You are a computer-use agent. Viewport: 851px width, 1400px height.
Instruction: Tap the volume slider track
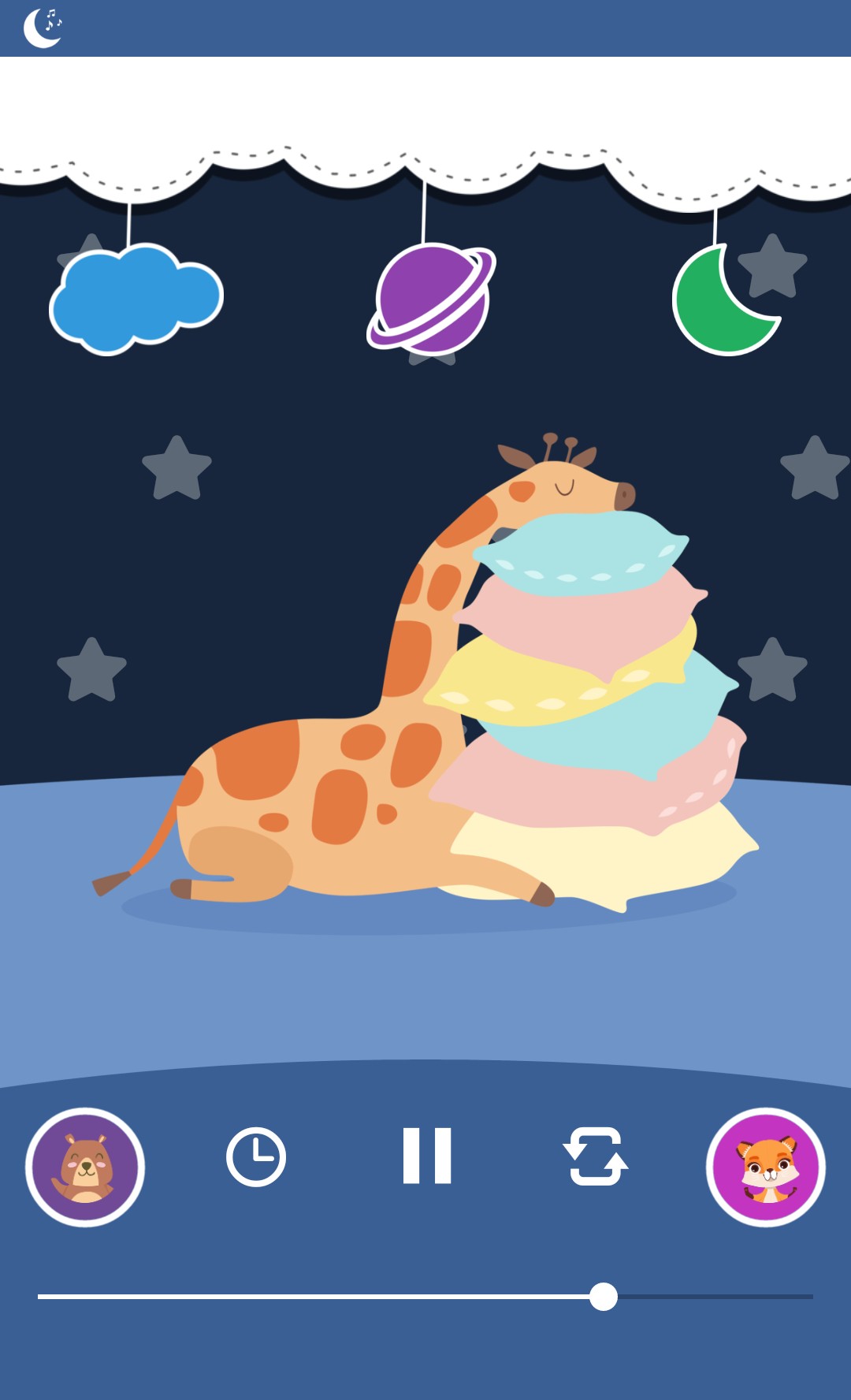pyautogui.click(x=425, y=1296)
